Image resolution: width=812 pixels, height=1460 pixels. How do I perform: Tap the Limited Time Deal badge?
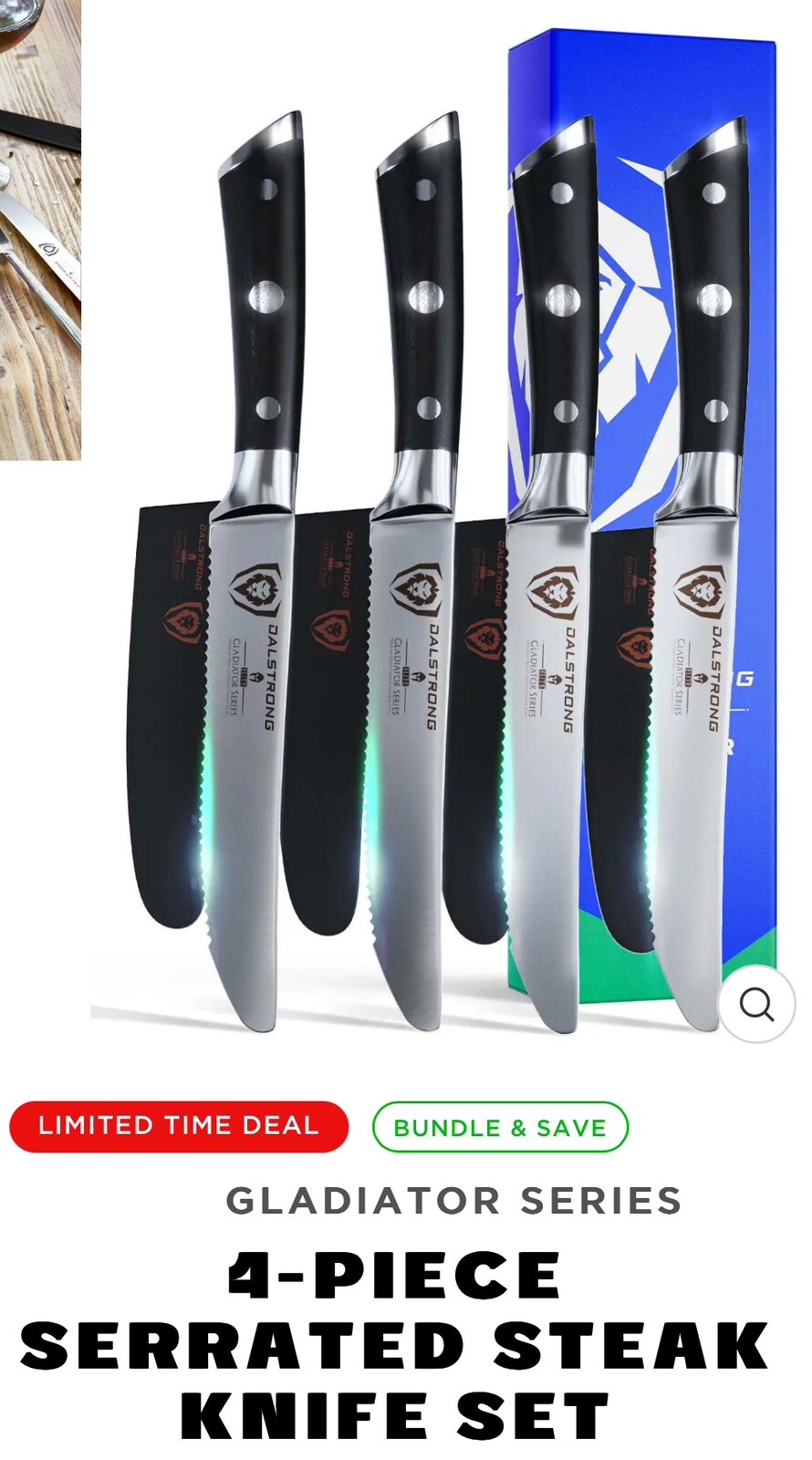click(179, 1126)
